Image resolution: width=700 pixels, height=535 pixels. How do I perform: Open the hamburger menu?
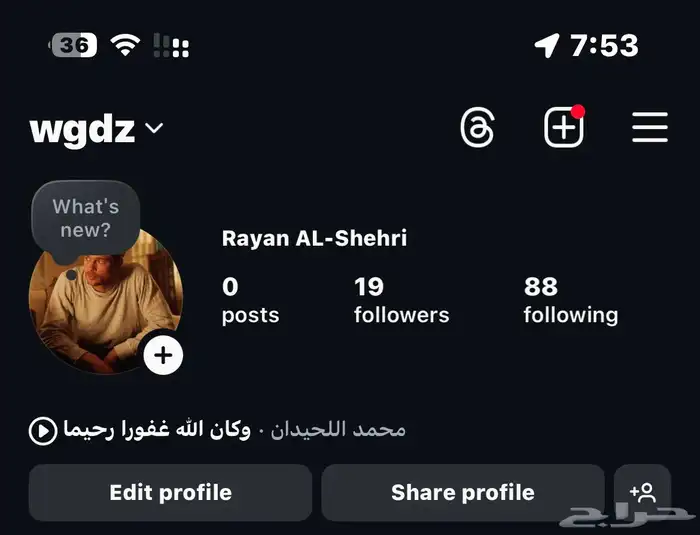pos(650,128)
